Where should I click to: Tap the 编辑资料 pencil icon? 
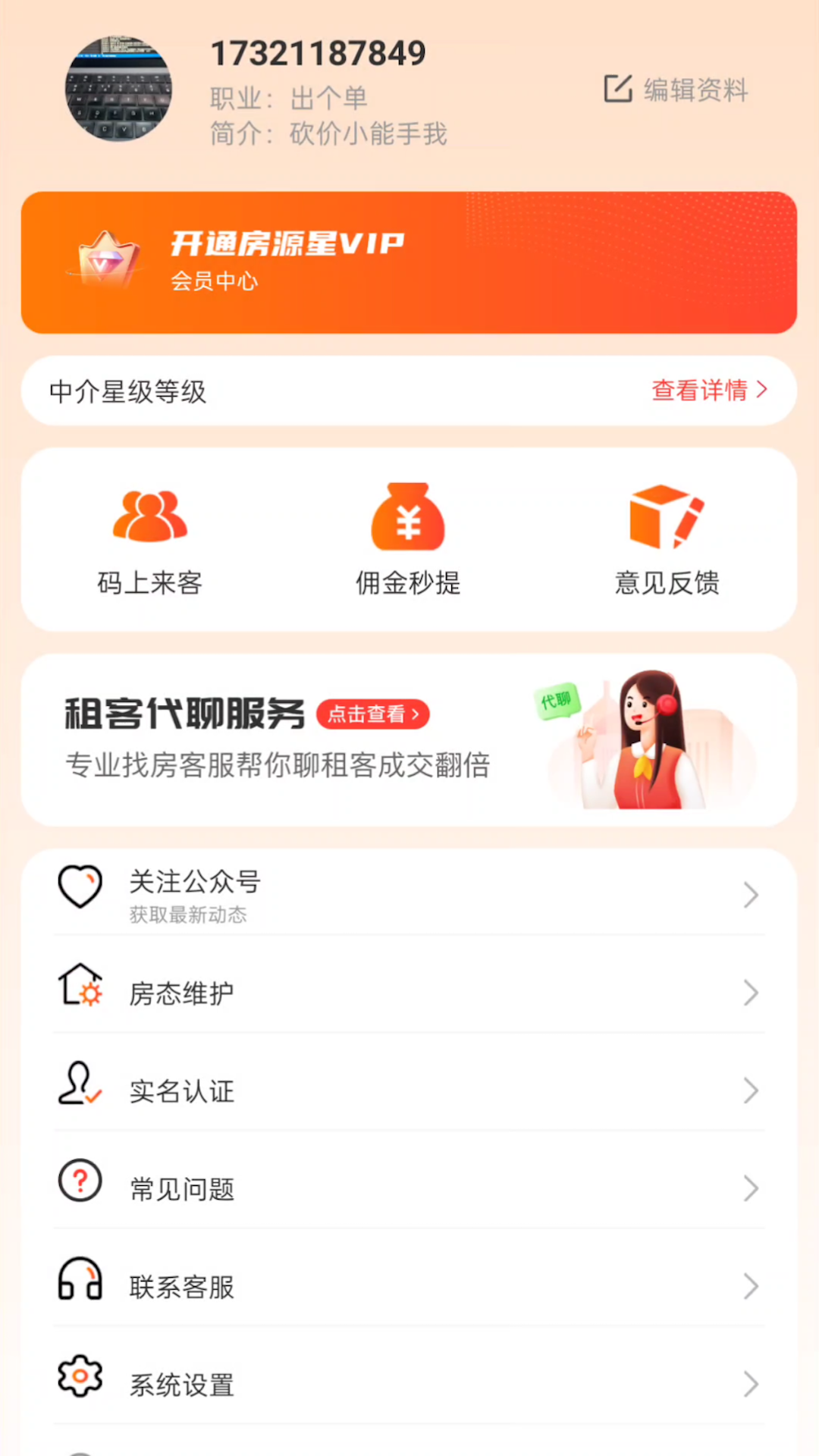[x=617, y=89]
